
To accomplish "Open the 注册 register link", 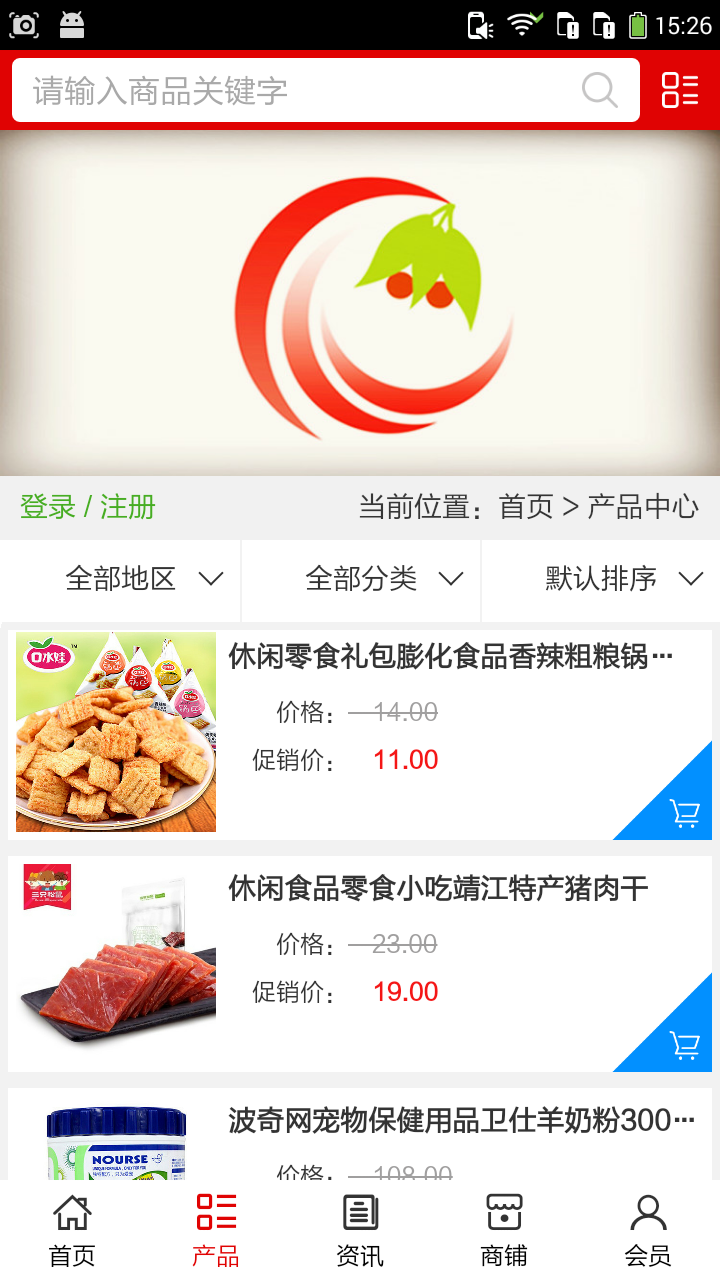I will coord(128,507).
